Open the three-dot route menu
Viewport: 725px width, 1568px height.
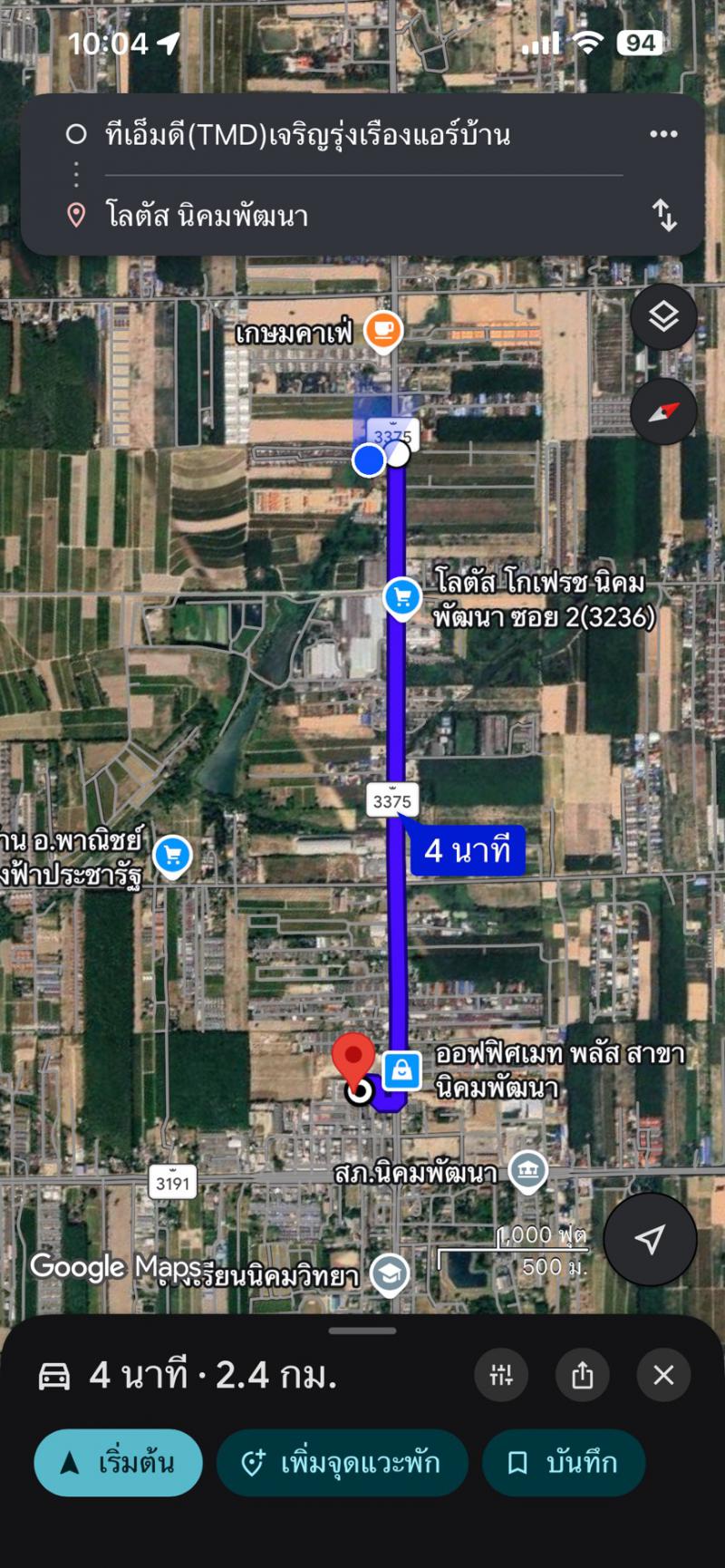(x=664, y=134)
